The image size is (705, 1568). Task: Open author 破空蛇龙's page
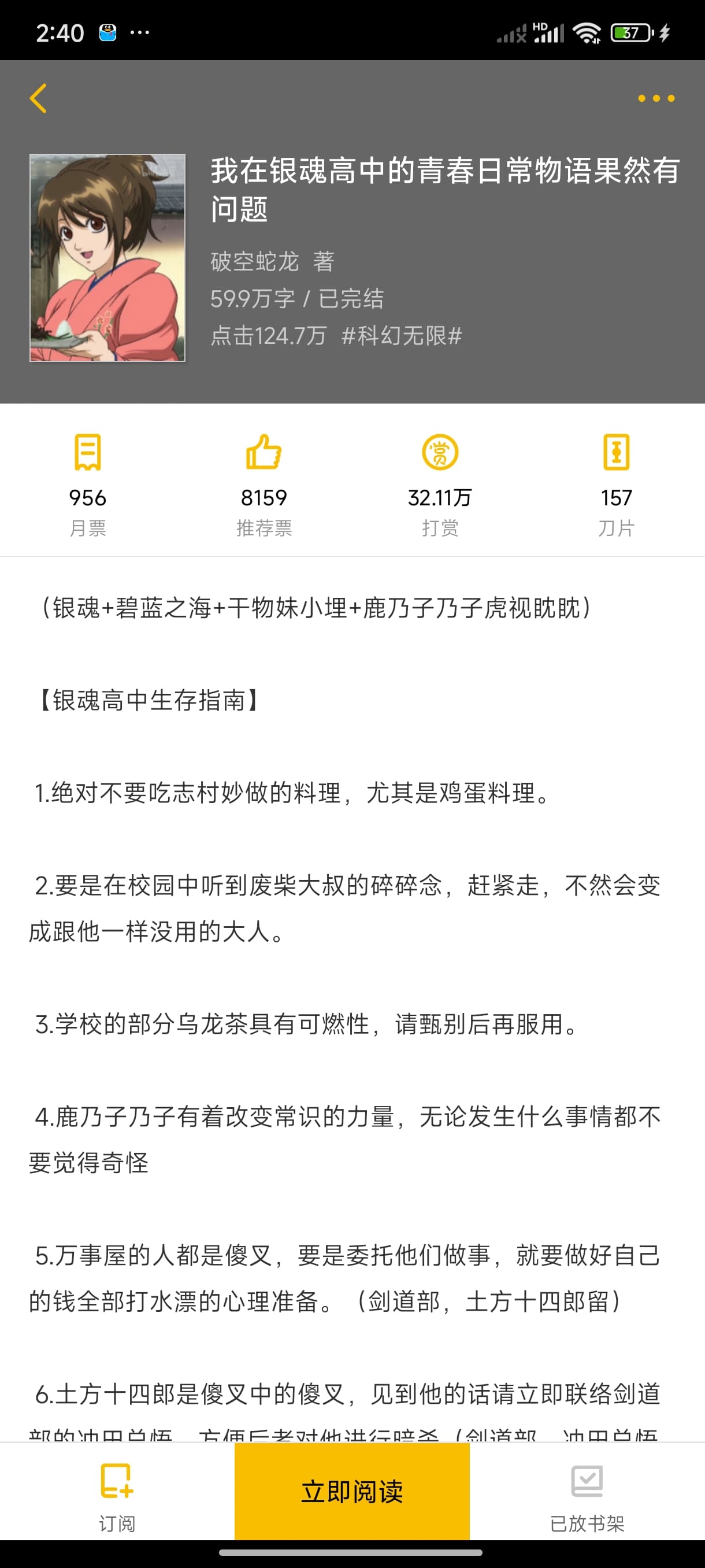tap(255, 262)
